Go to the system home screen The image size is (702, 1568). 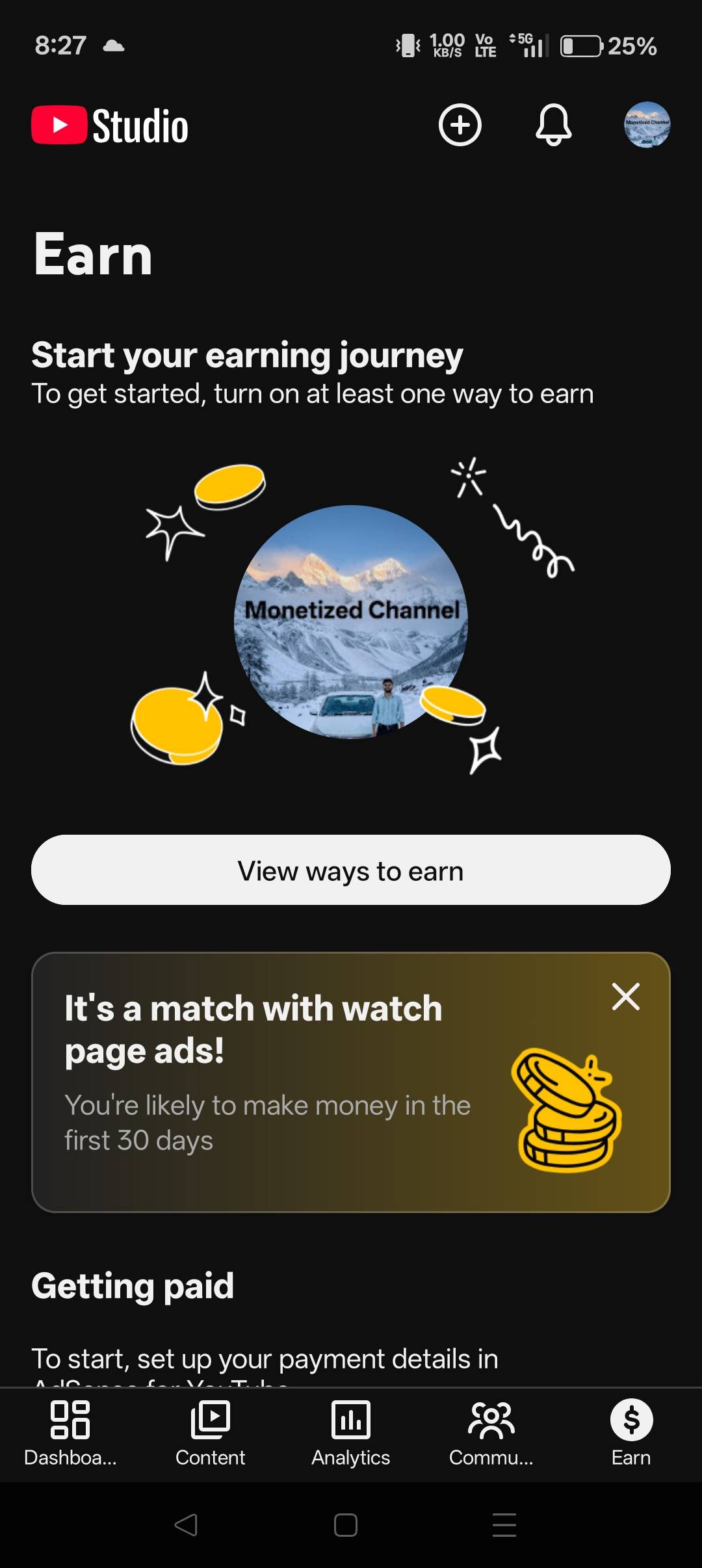[x=346, y=1524]
